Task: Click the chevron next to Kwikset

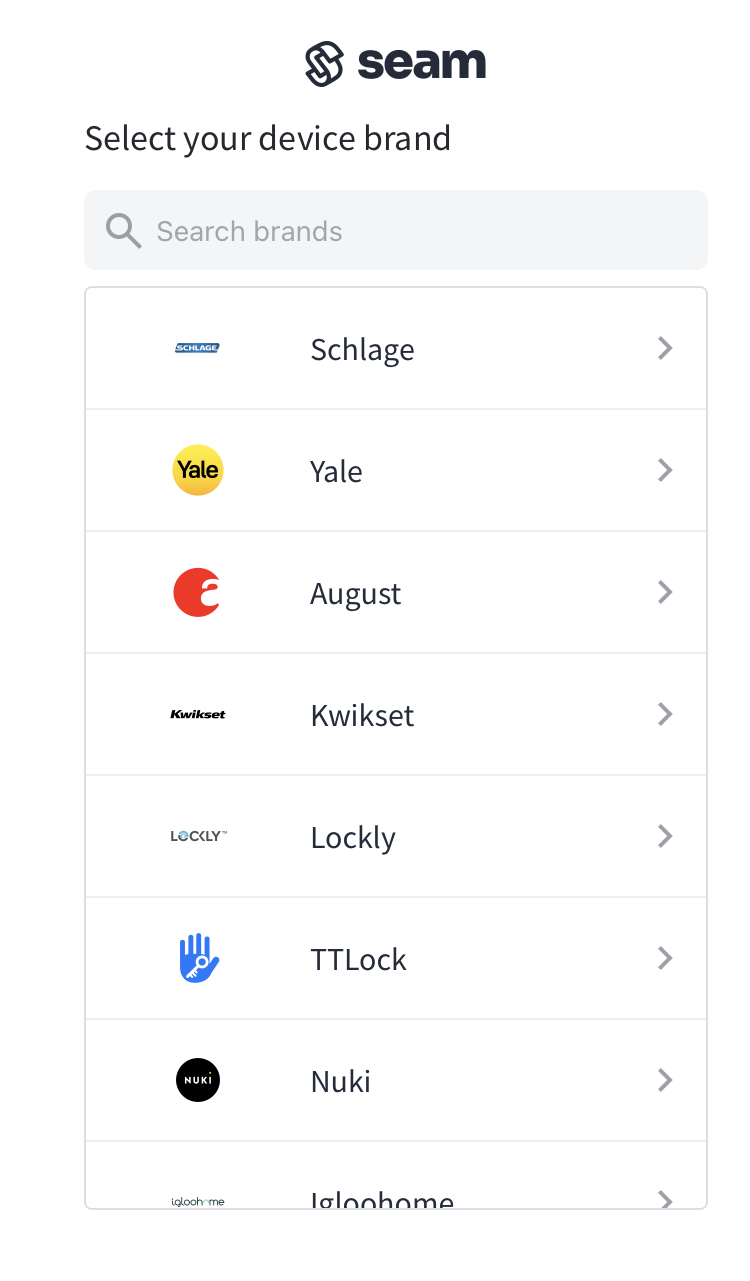Action: (x=664, y=714)
